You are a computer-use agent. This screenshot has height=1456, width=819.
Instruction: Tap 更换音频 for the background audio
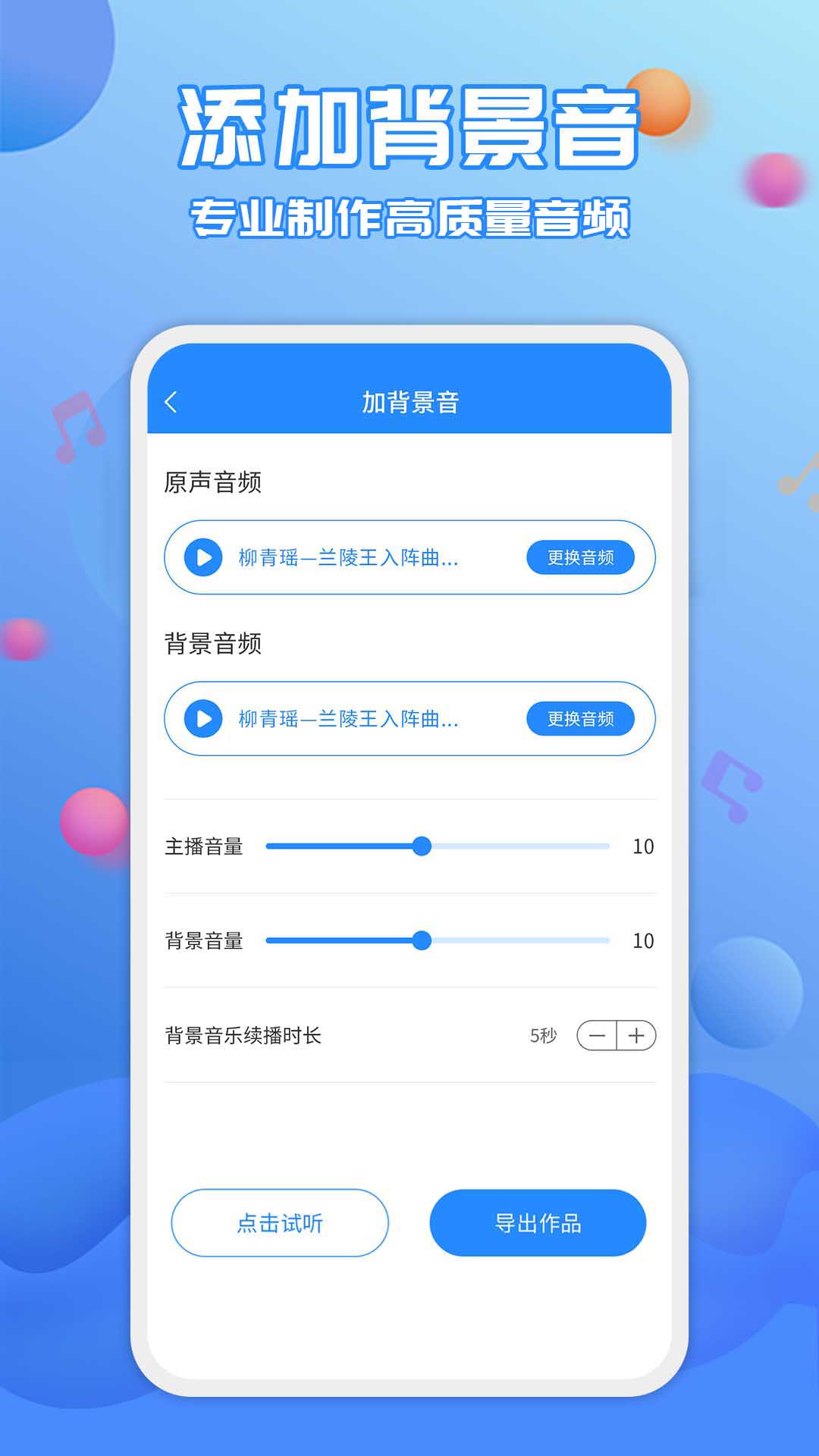pyautogui.click(x=579, y=718)
